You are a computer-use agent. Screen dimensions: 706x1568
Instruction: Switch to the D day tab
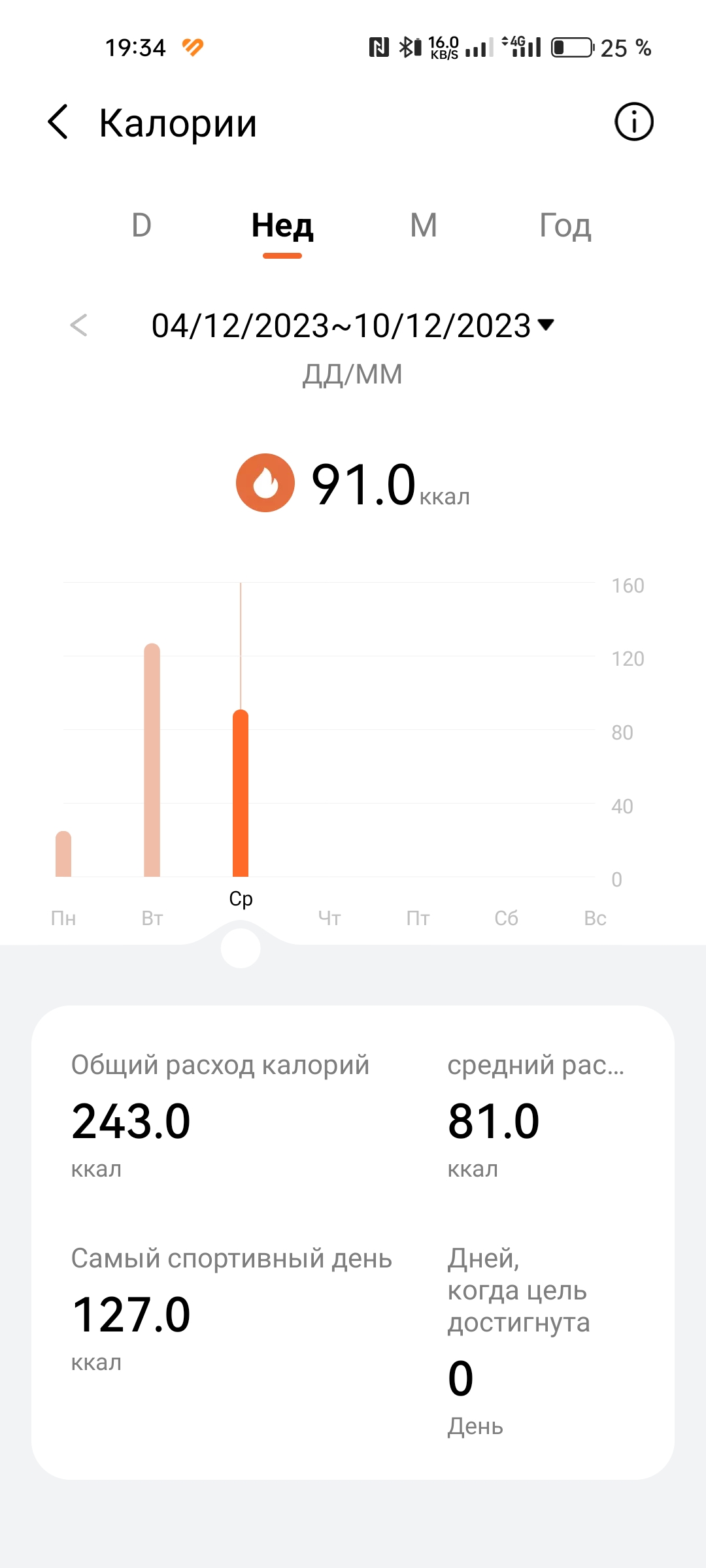141,225
